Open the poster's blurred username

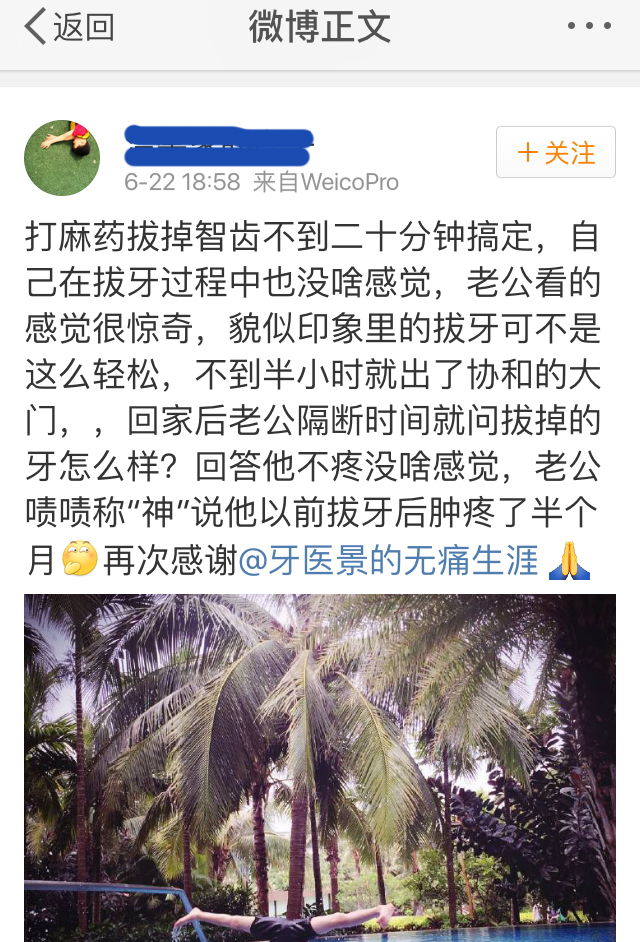(220, 146)
